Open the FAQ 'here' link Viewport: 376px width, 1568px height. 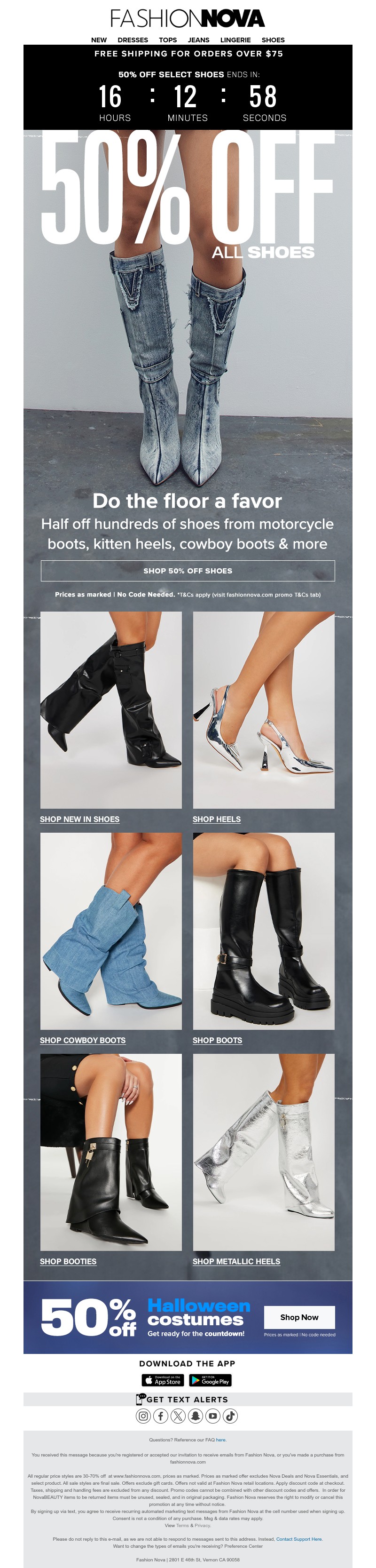(221, 1440)
